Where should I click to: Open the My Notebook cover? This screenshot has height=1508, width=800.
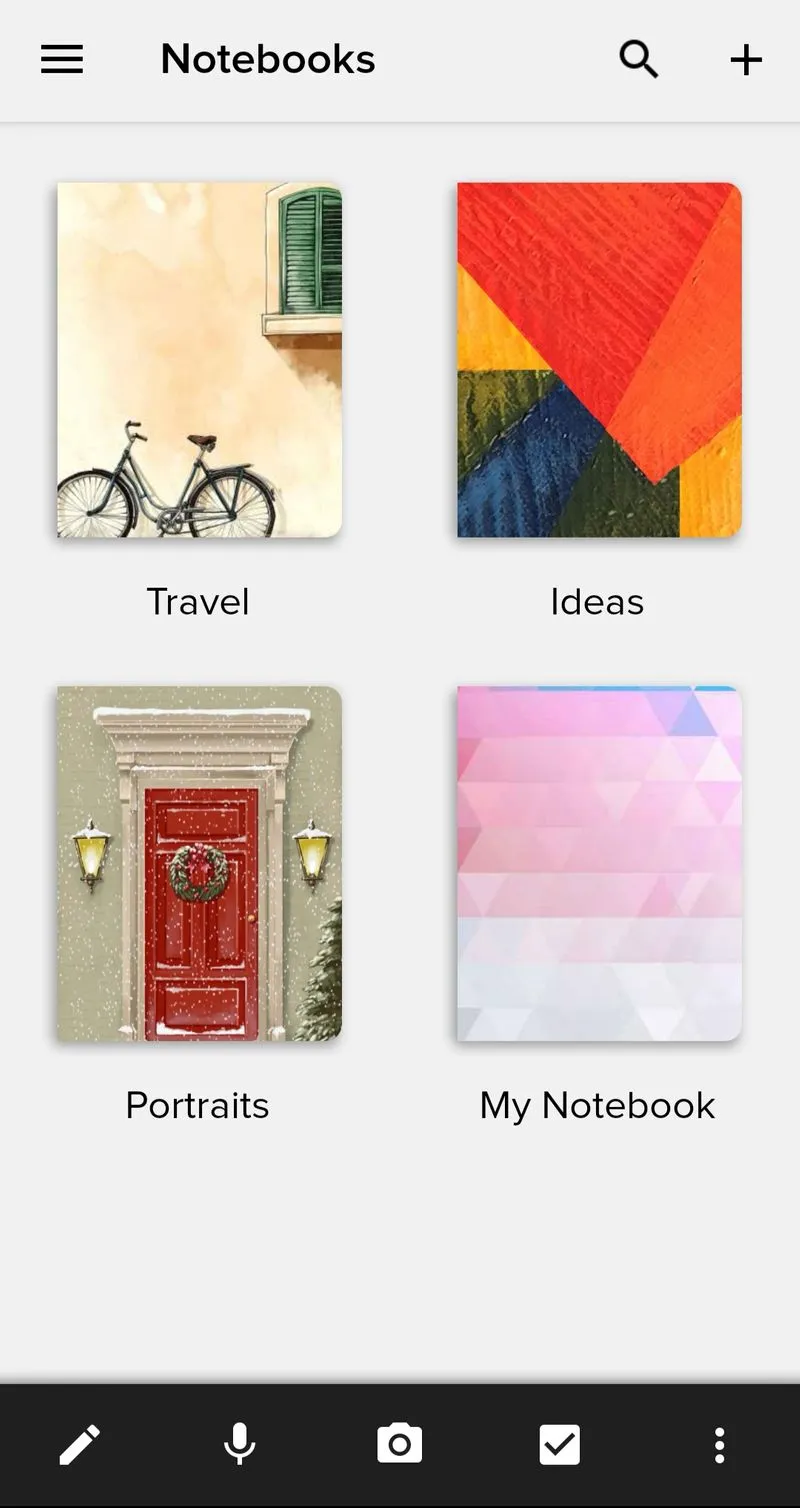[597, 863]
